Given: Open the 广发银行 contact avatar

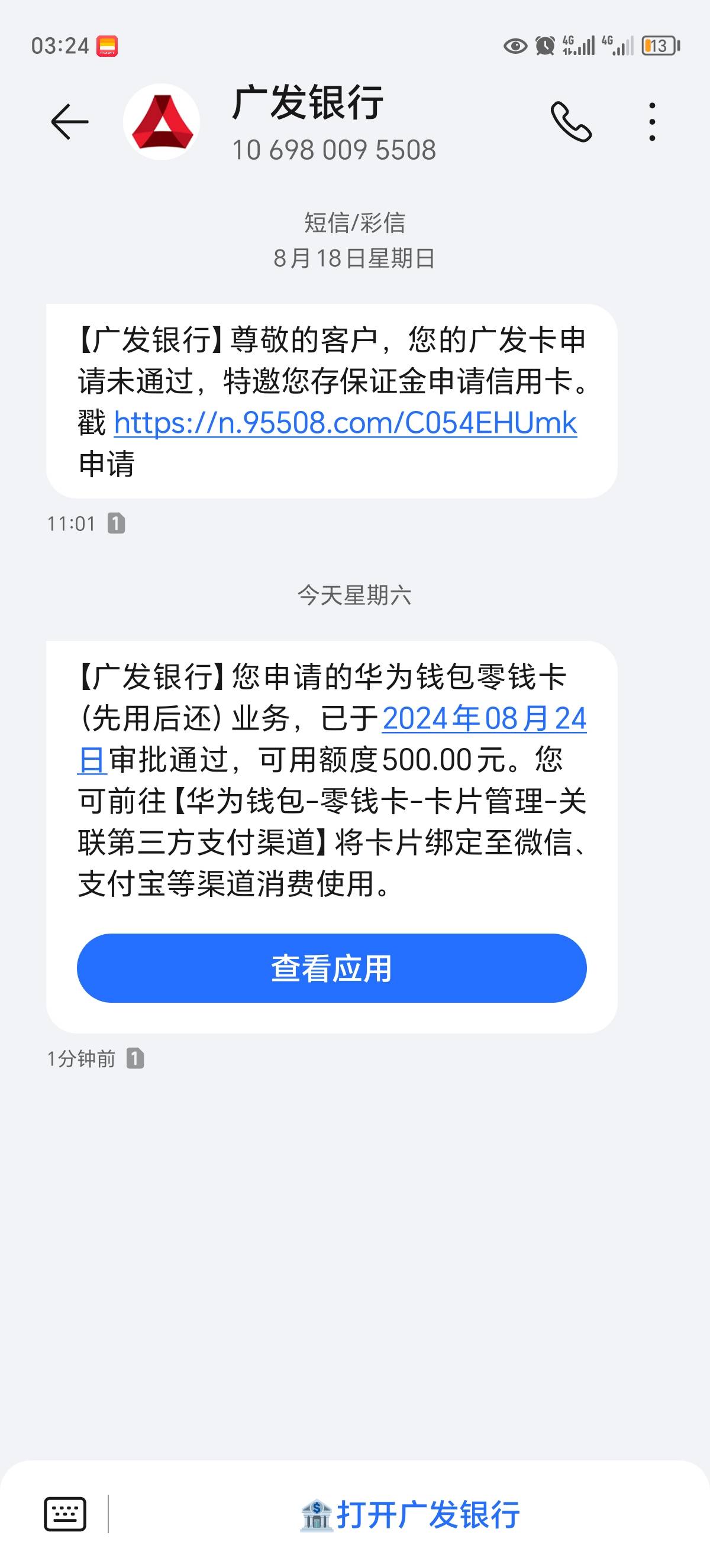Looking at the screenshot, I should pos(162,122).
